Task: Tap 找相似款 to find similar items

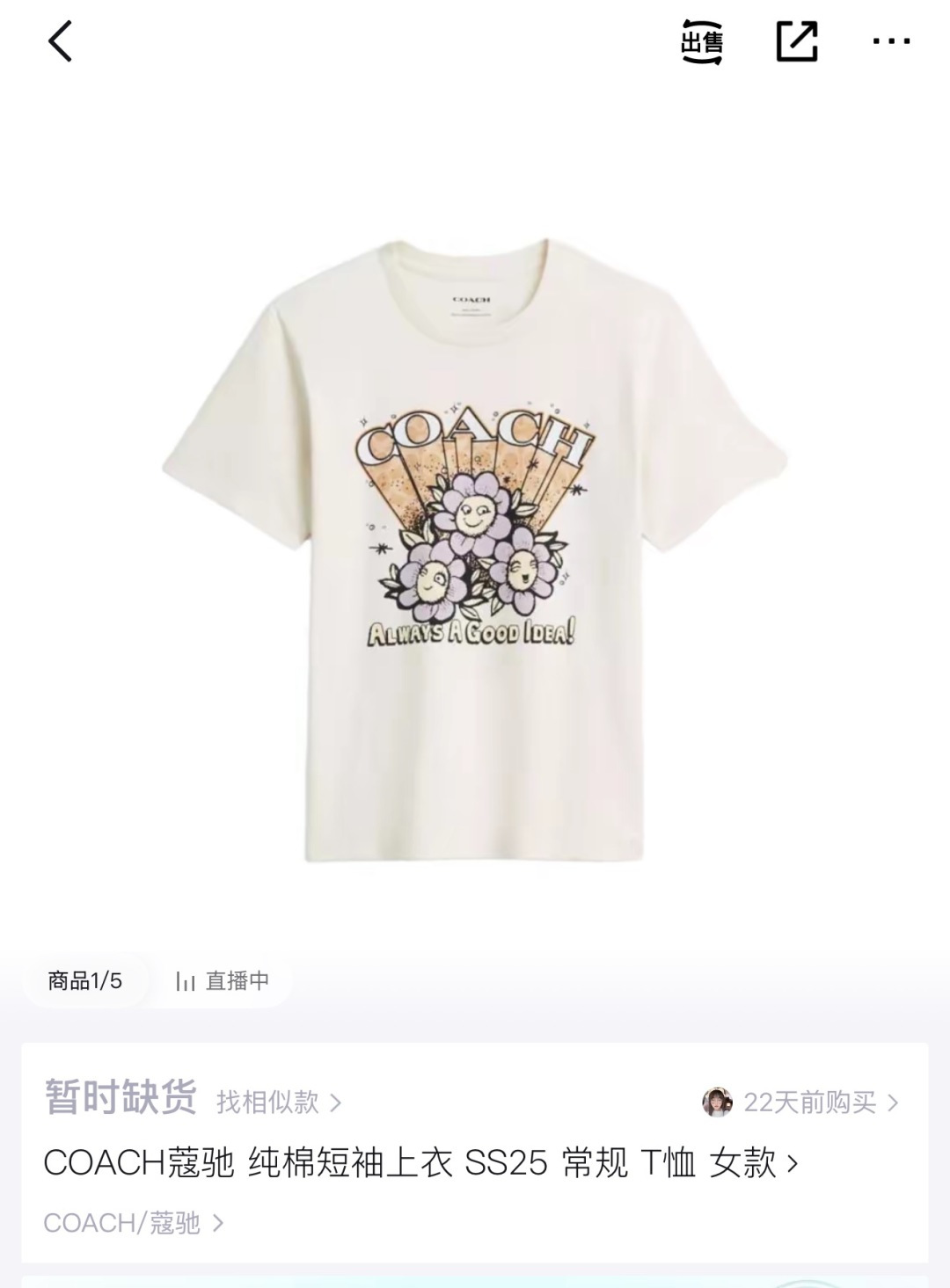Action: pyautogui.click(x=278, y=1102)
